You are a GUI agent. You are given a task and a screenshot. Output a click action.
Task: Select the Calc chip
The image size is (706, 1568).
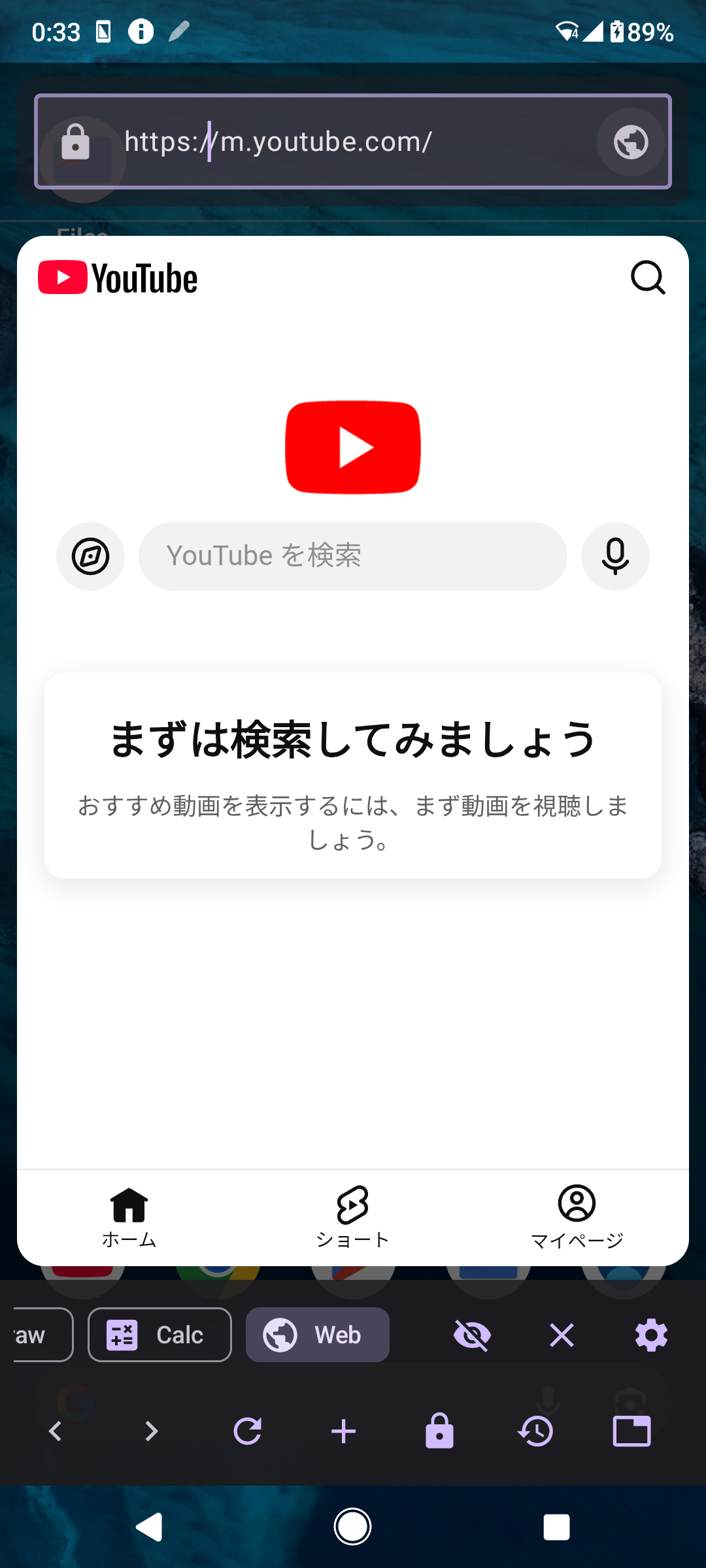(160, 1335)
